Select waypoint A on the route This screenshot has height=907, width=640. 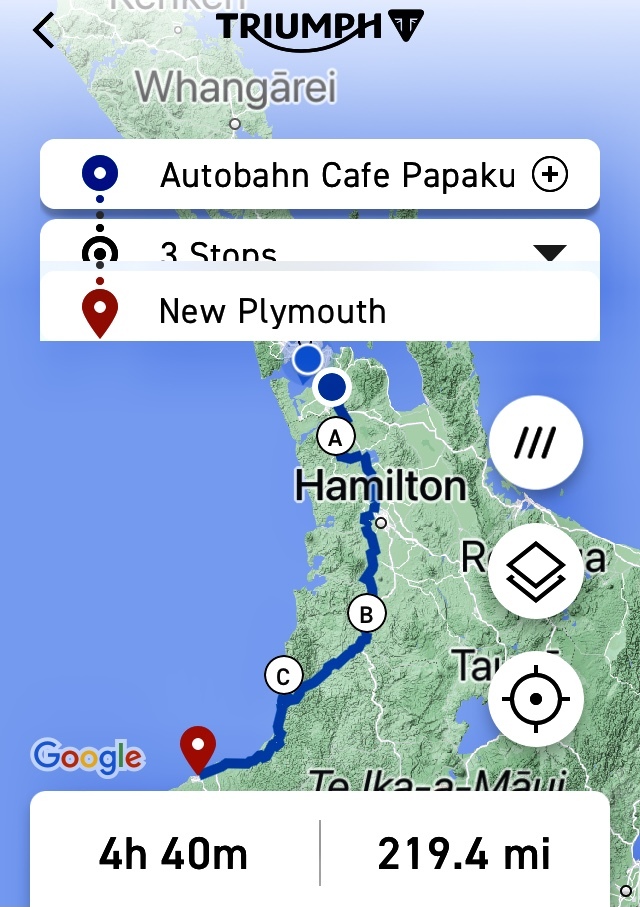tap(335, 438)
